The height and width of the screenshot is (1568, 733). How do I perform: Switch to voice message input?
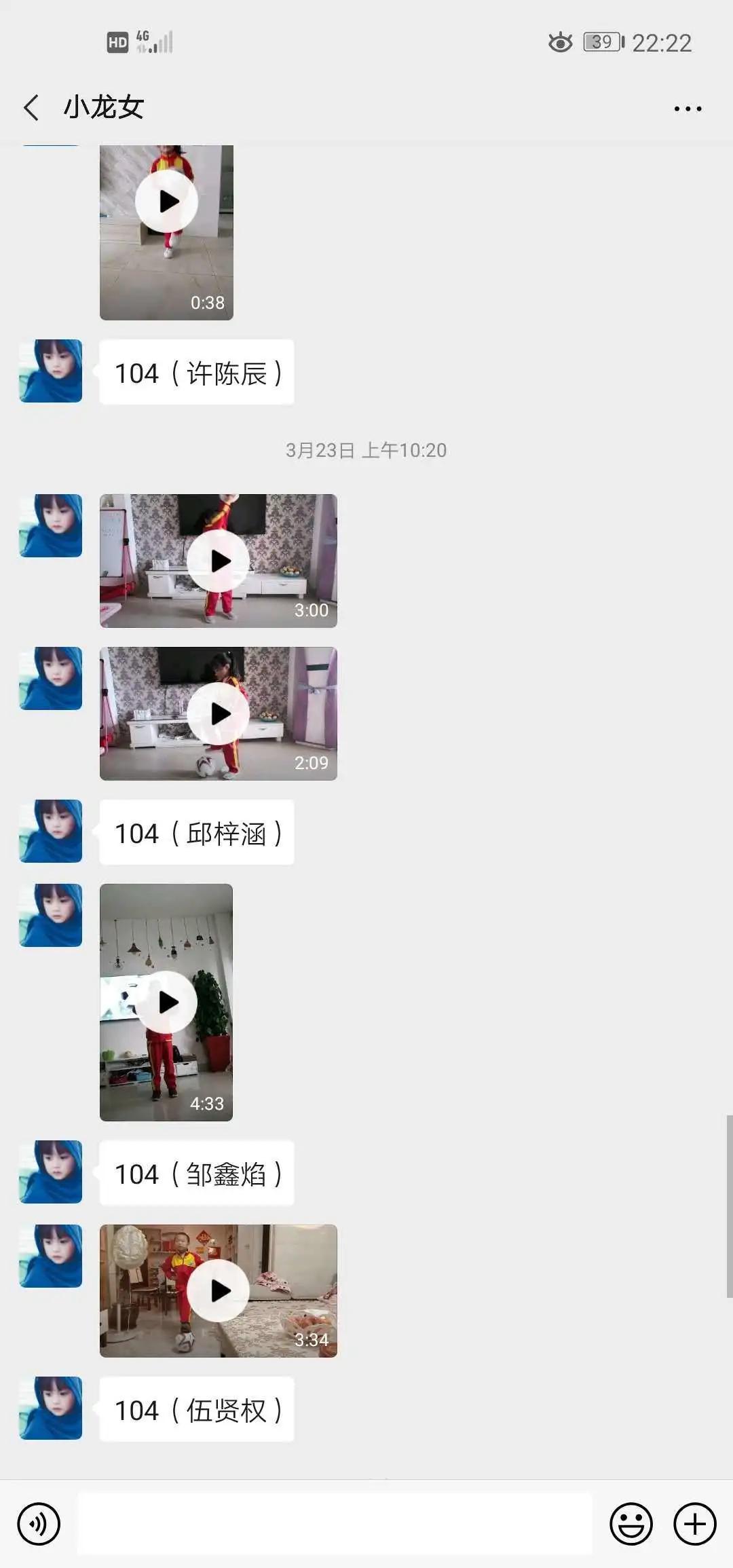(39, 1524)
